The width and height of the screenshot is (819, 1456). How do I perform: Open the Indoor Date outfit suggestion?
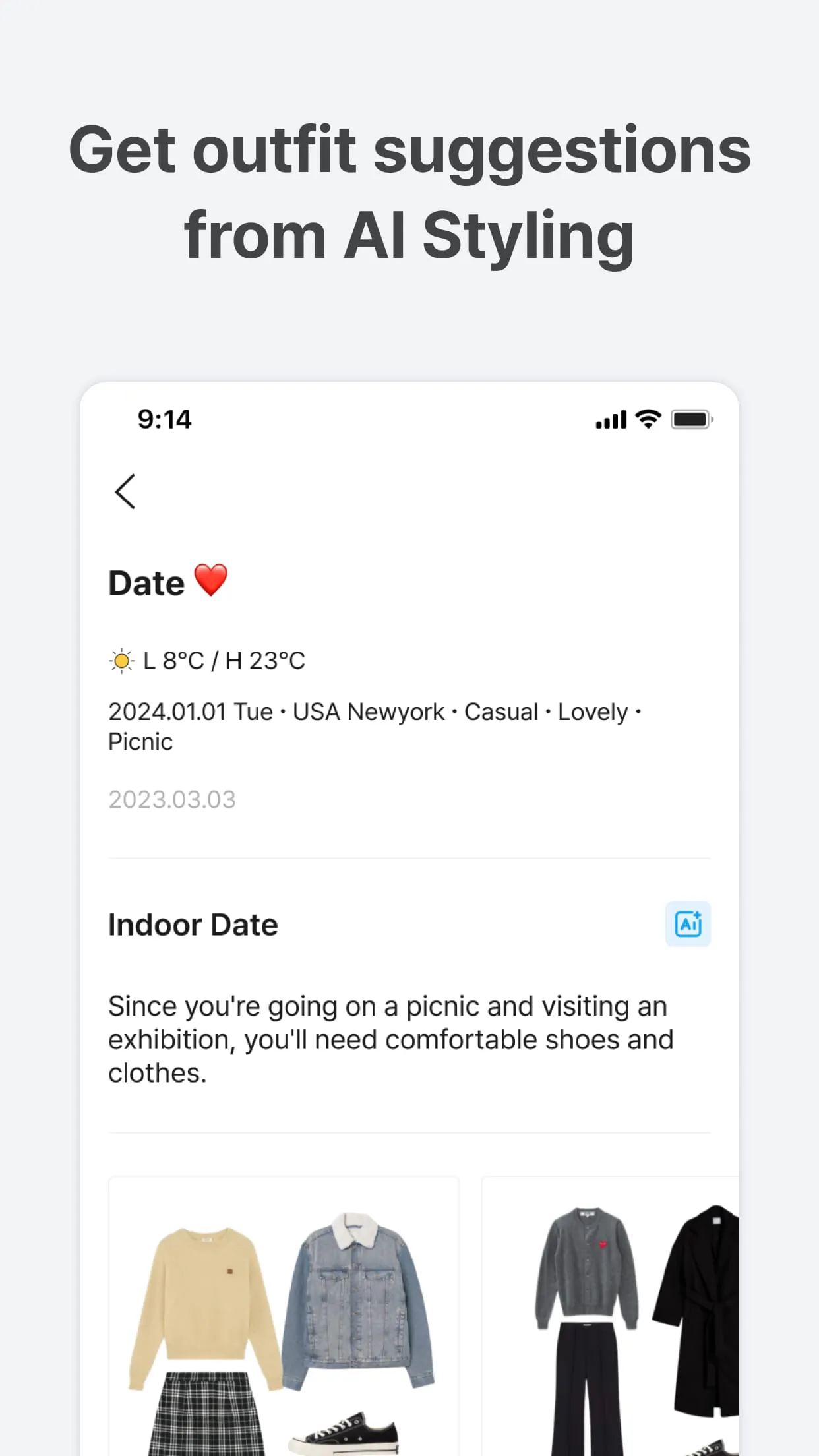193,925
